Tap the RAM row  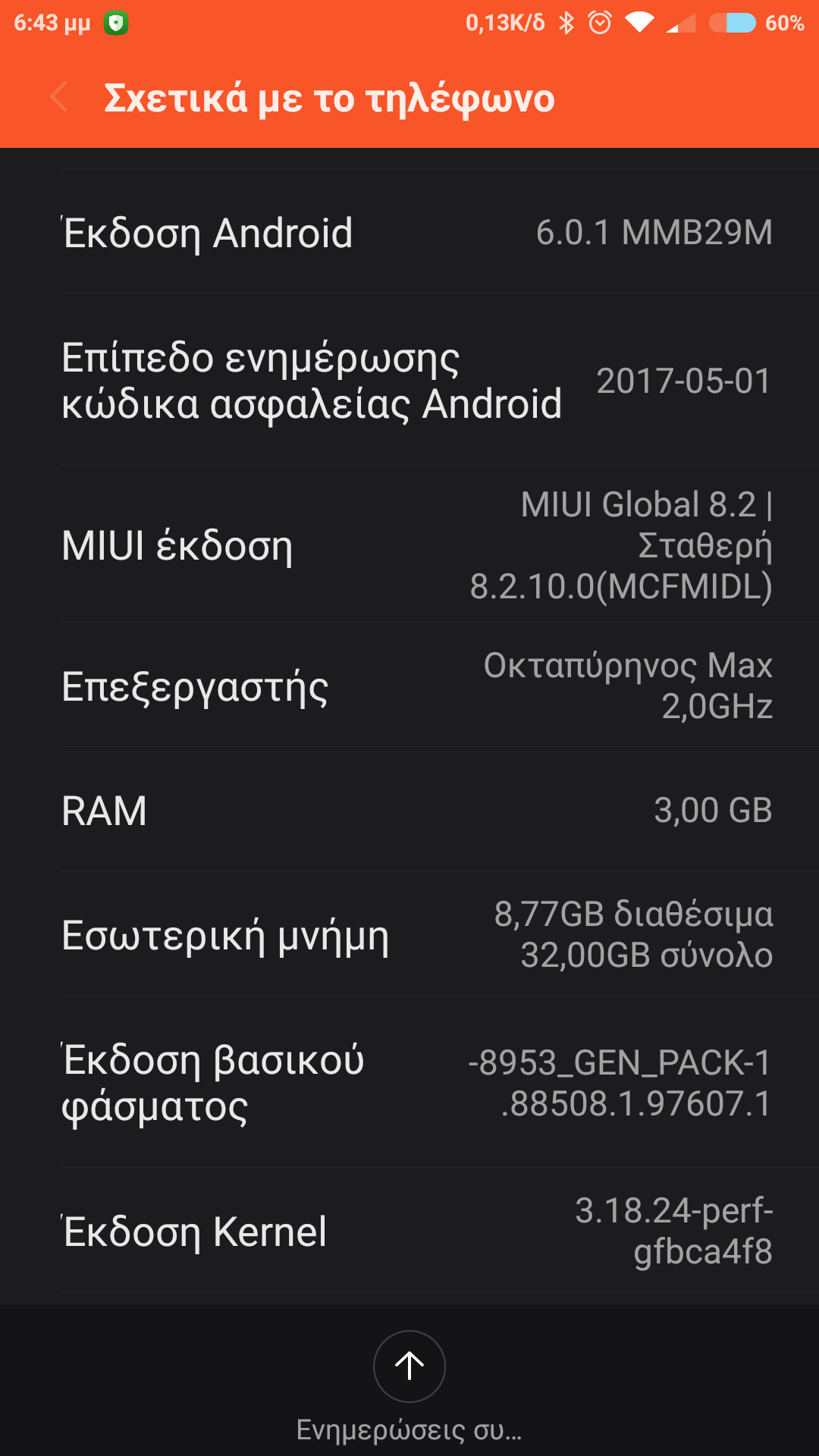point(409,810)
